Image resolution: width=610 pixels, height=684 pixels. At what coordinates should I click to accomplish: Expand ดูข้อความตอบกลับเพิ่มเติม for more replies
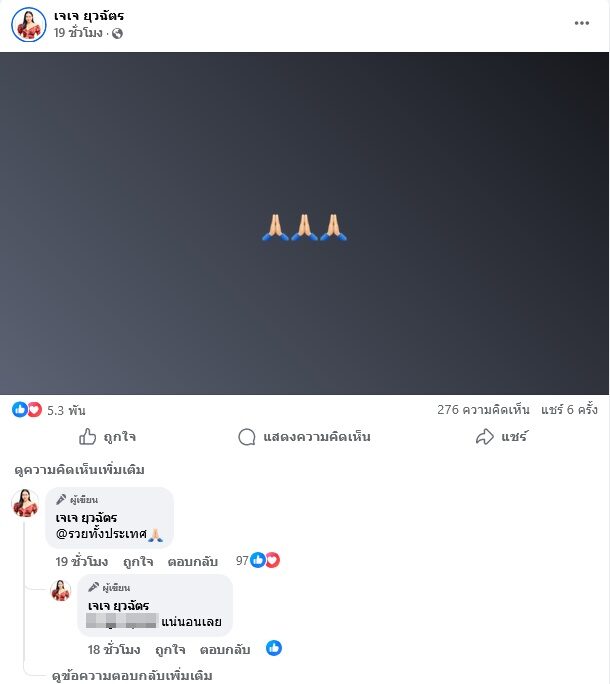point(131,676)
